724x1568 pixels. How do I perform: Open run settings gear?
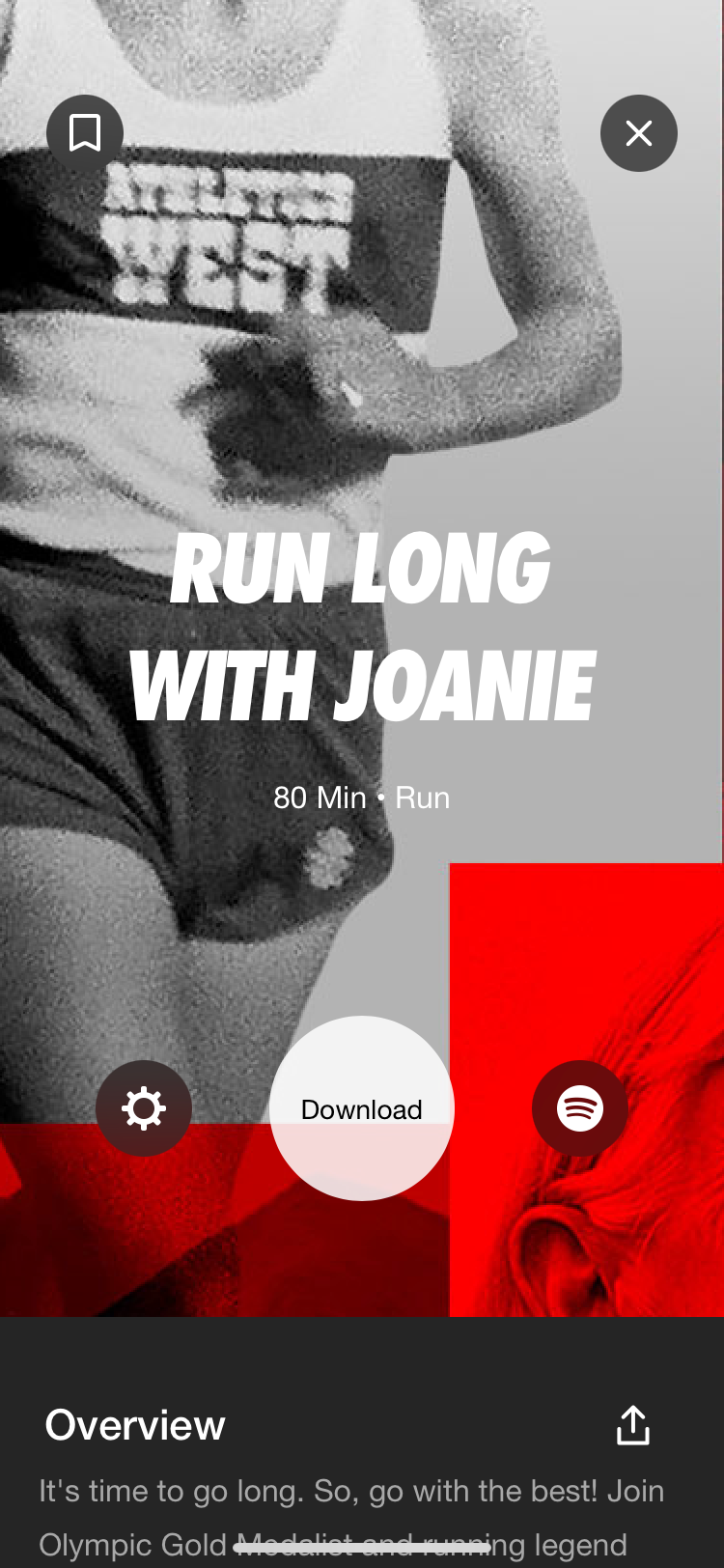pos(144,1108)
